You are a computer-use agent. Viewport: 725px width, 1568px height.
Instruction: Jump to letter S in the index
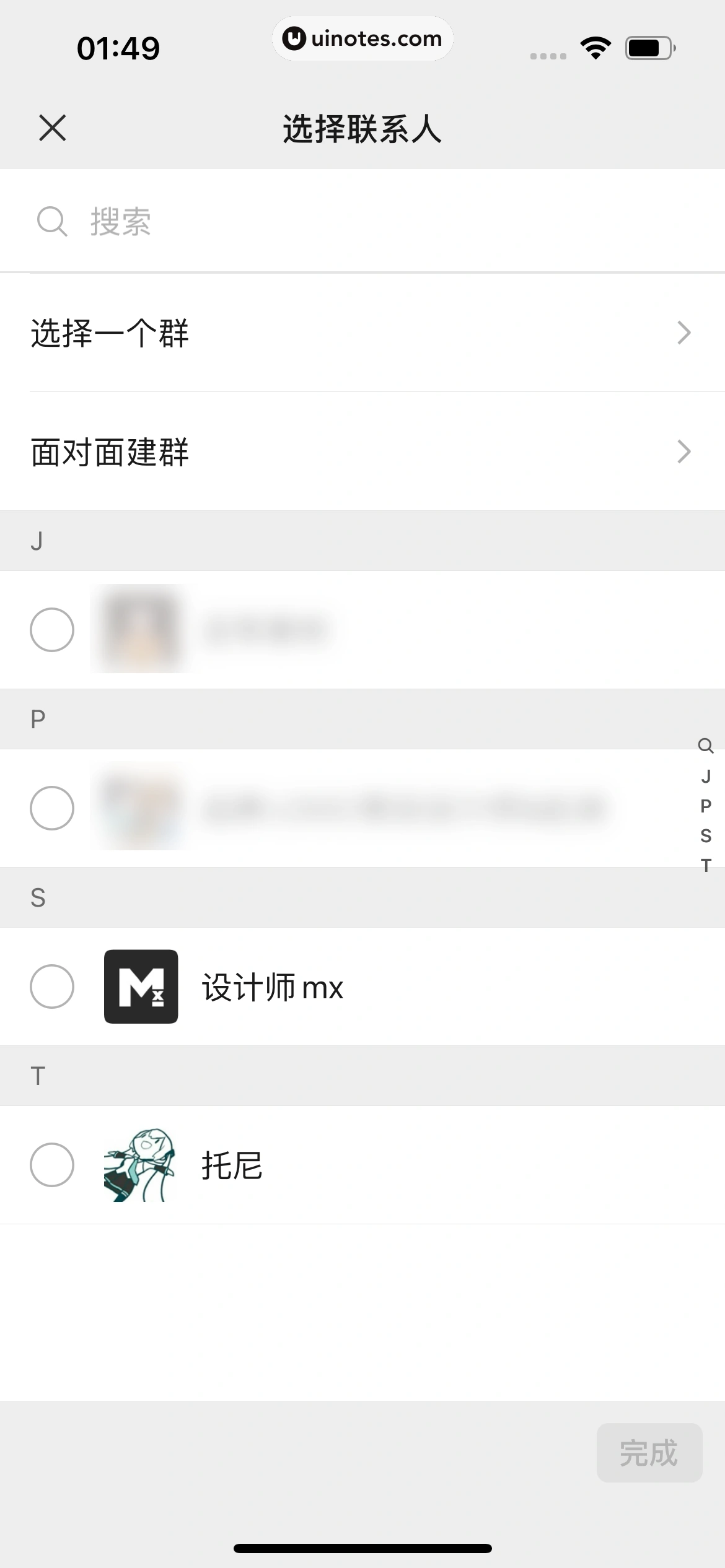[x=706, y=836]
